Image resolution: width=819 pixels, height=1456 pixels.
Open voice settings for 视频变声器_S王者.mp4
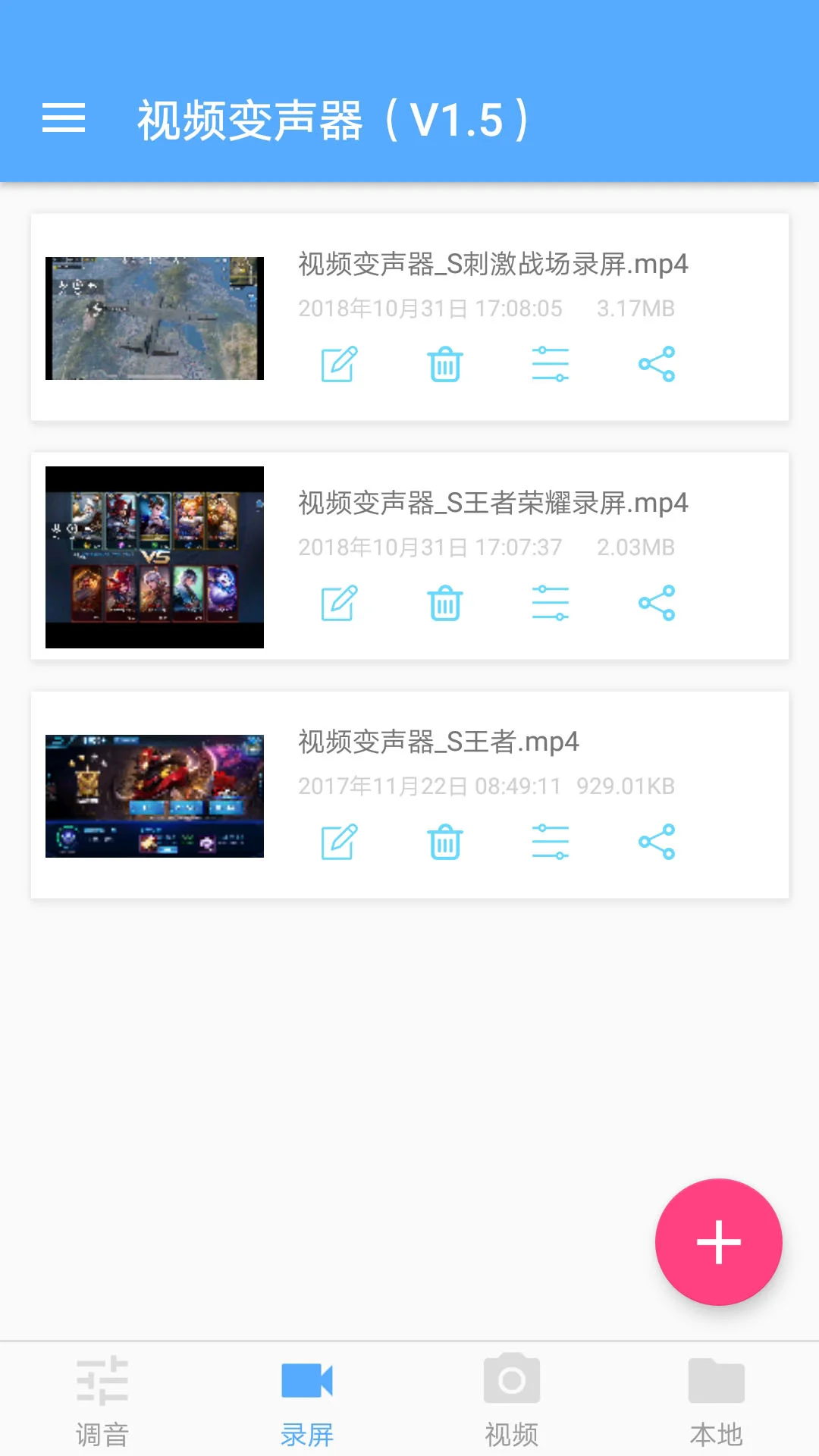[x=551, y=842]
